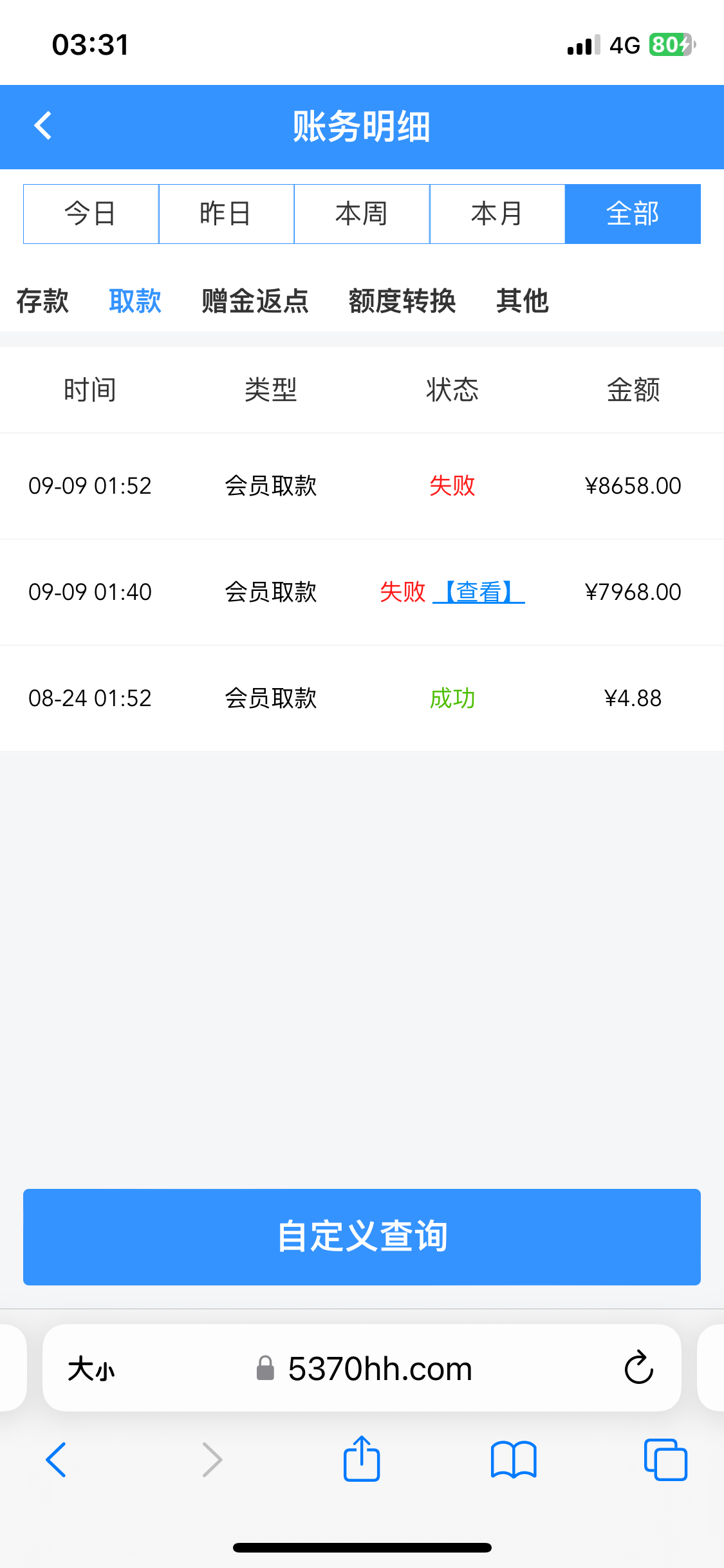Screen dimensions: 724x1568
Task: View the 赠金返点 records
Action: tap(255, 301)
